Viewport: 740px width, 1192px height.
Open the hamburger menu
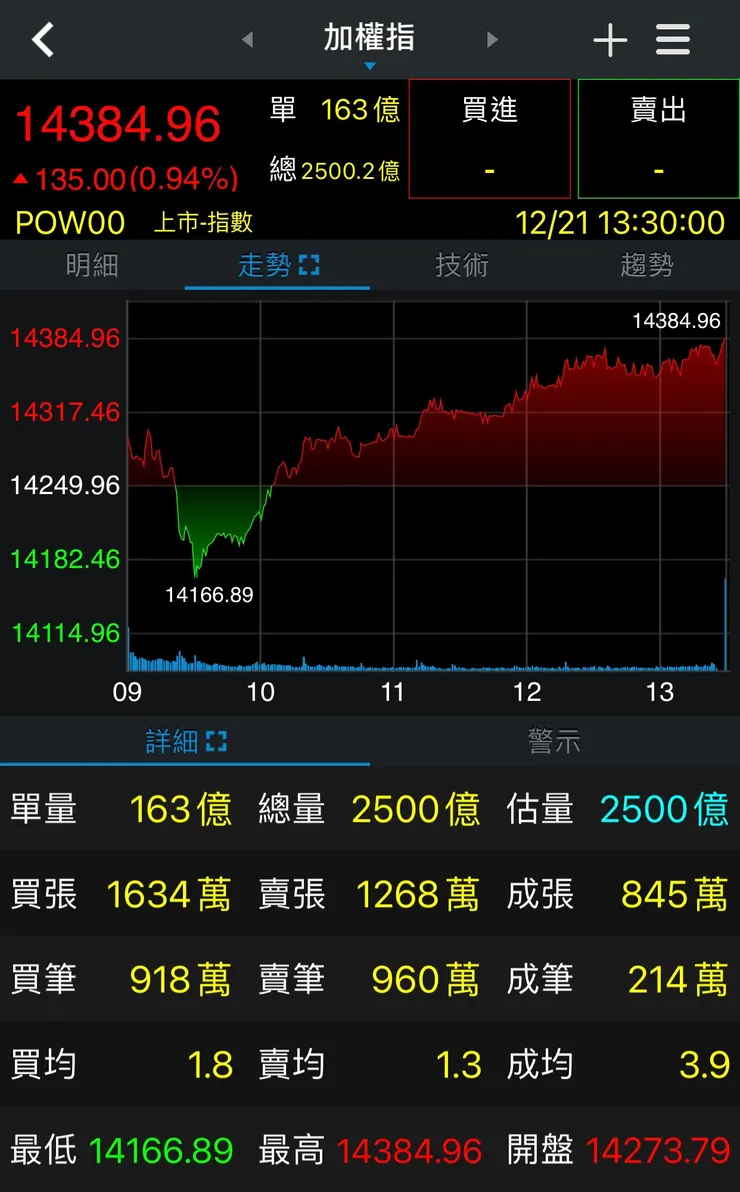coord(672,39)
